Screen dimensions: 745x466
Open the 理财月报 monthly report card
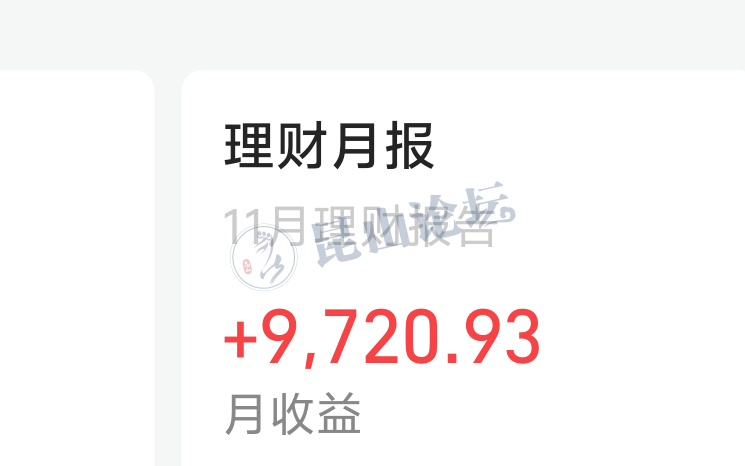[x=330, y=150]
